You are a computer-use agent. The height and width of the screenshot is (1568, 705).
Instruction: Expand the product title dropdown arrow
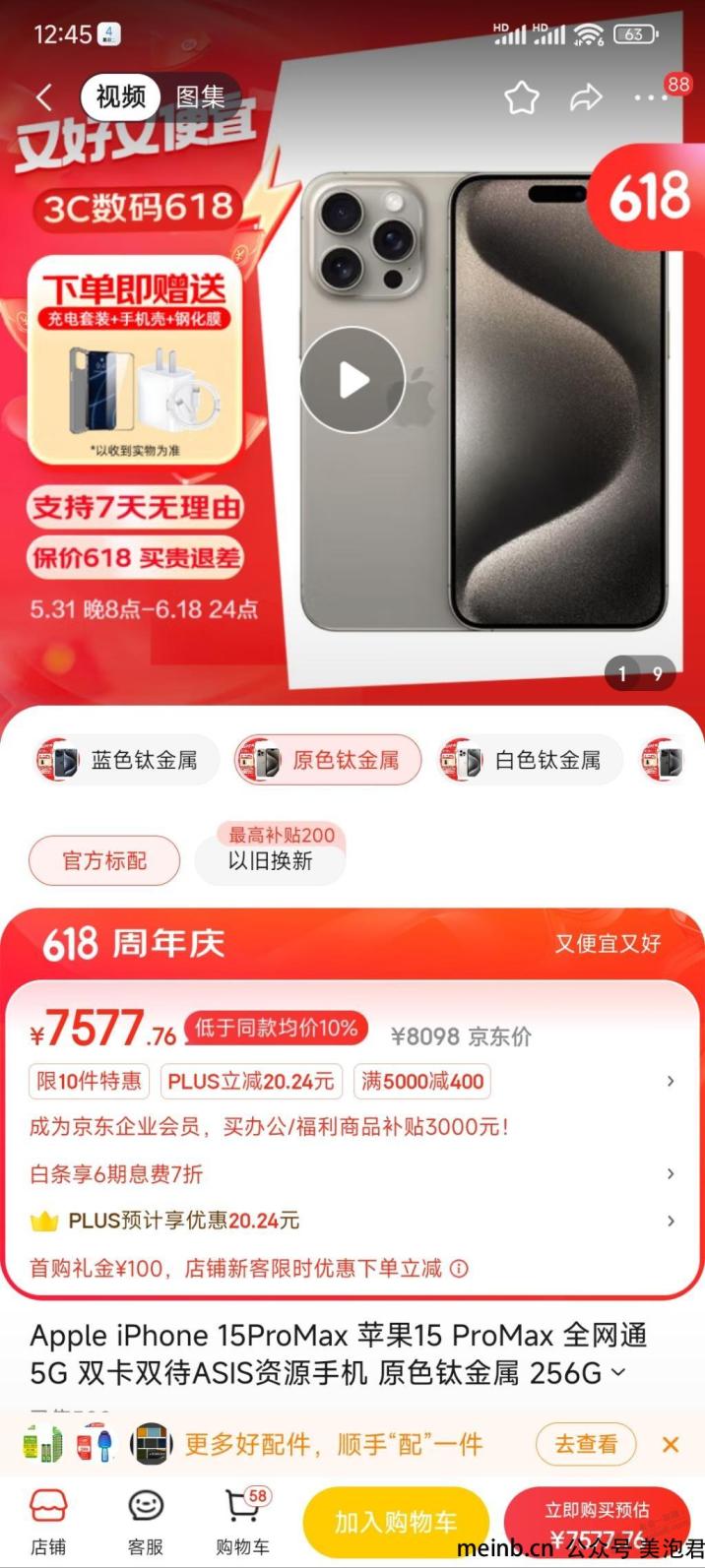[x=618, y=1372]
